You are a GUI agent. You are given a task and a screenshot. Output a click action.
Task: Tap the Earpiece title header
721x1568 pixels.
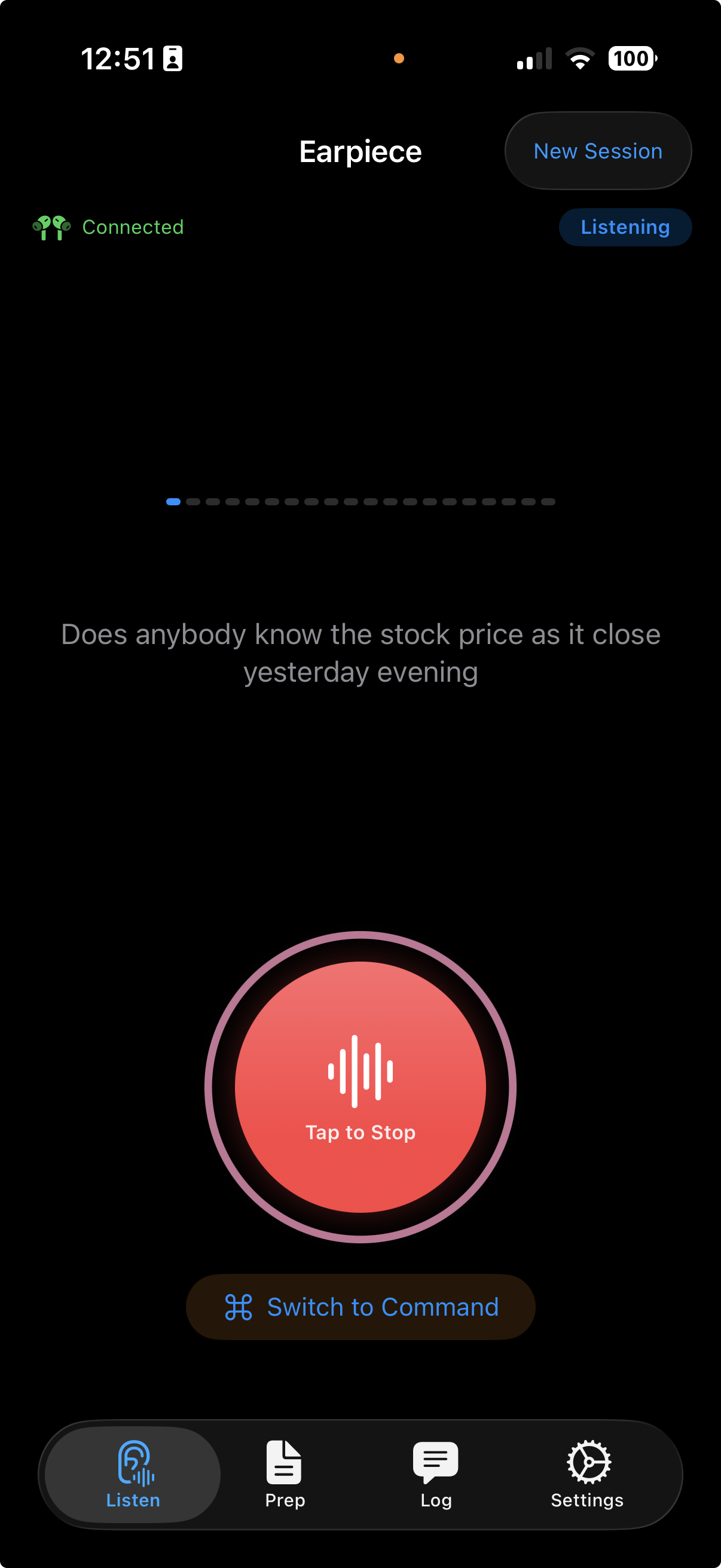point(360,151)
